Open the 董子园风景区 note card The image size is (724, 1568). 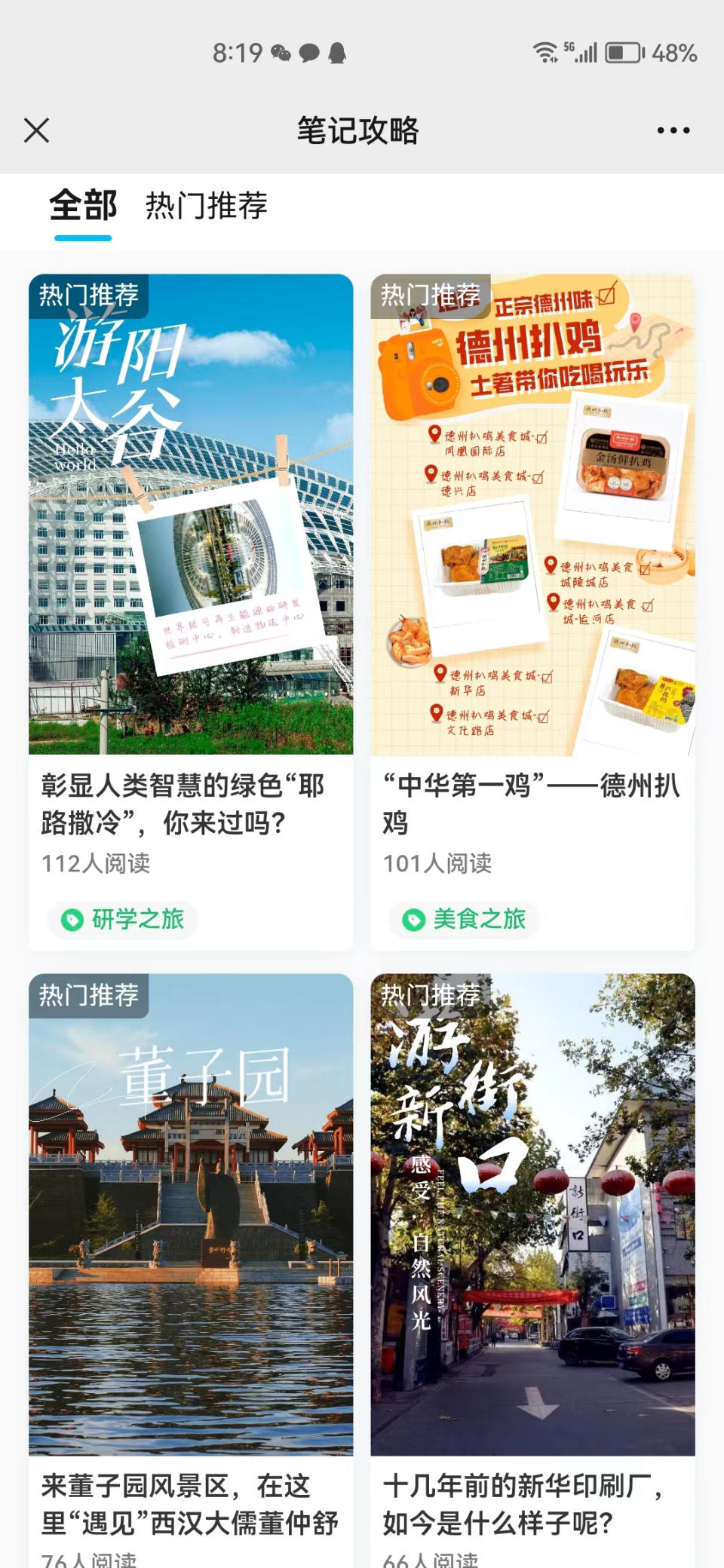[x=191, y=1244]
